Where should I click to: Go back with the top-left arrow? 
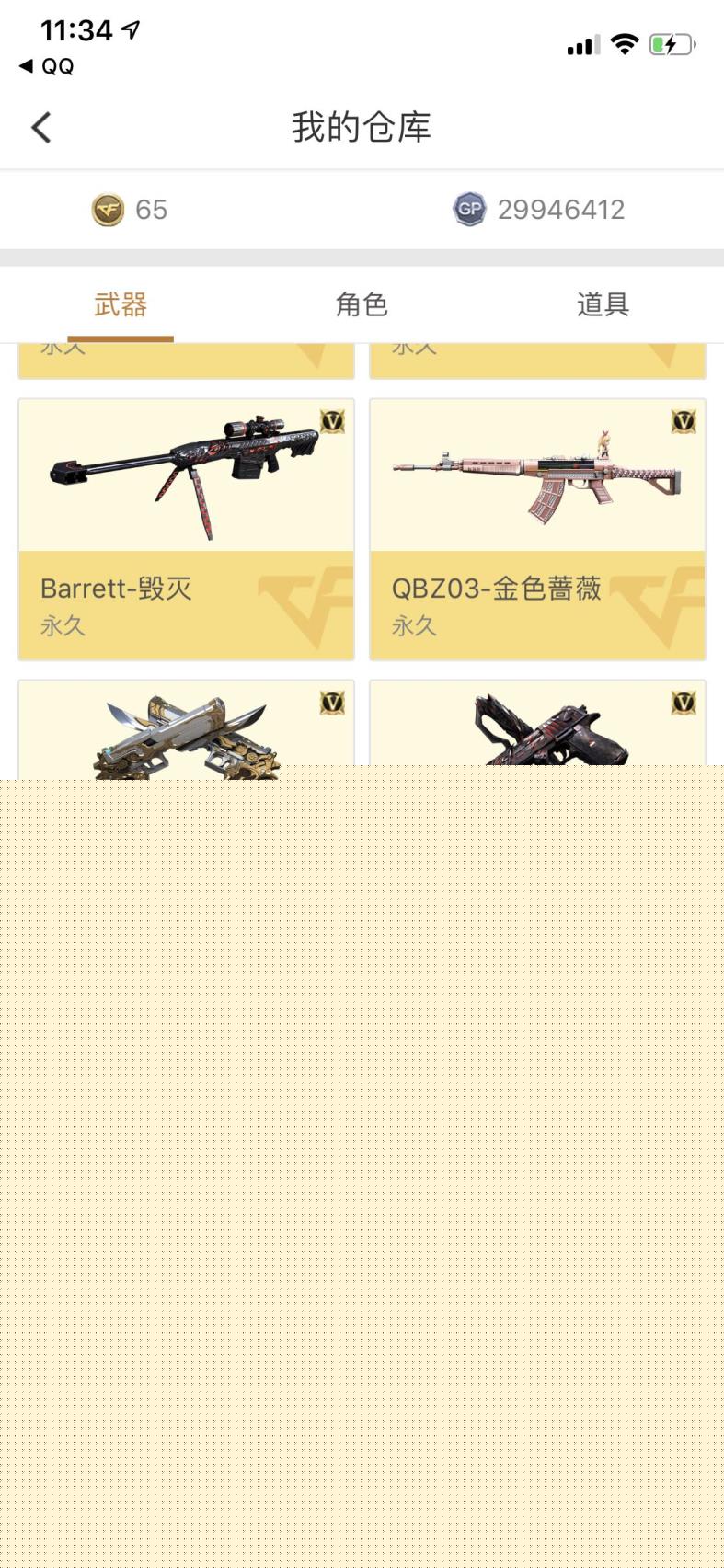(x=41, y=128)
